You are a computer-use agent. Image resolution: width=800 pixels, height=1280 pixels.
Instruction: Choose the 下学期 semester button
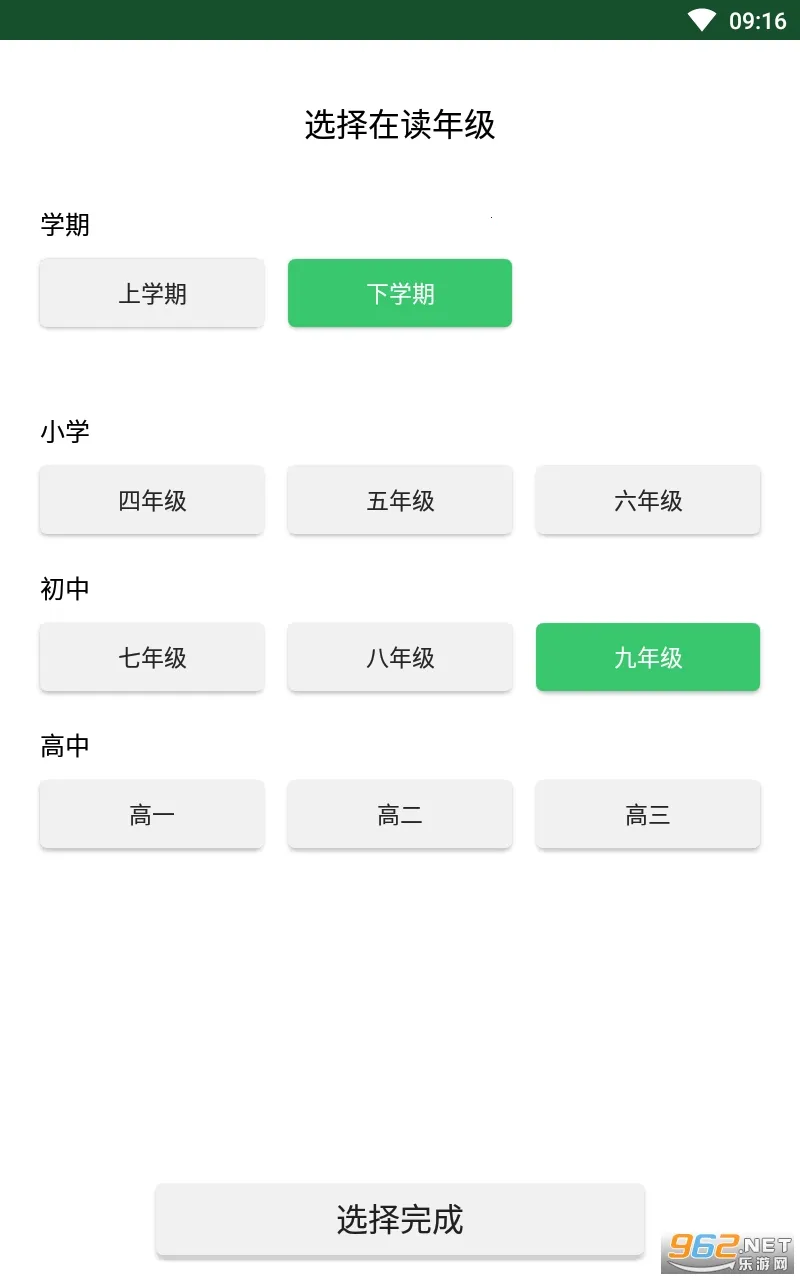click(400, 293)
